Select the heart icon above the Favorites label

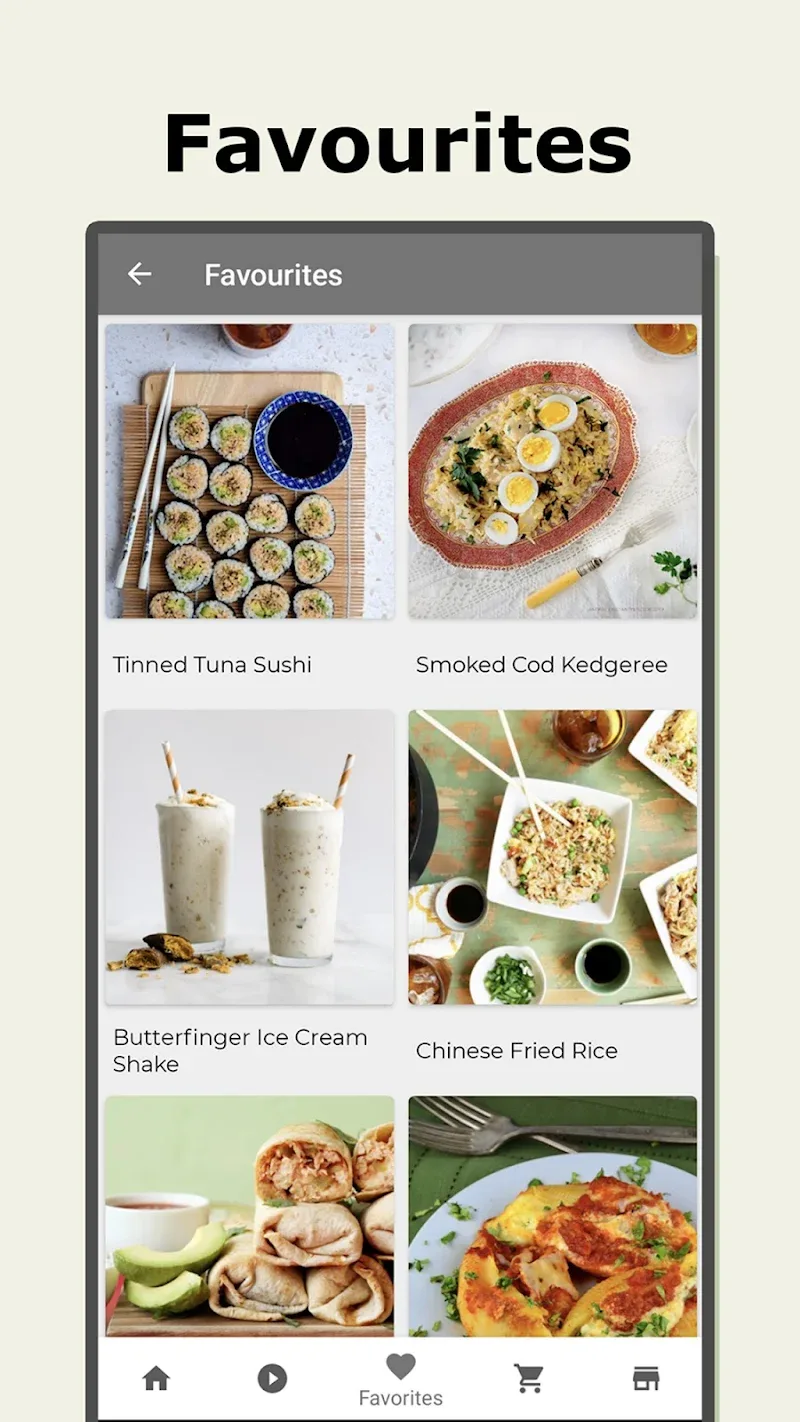pos(400,1368)
